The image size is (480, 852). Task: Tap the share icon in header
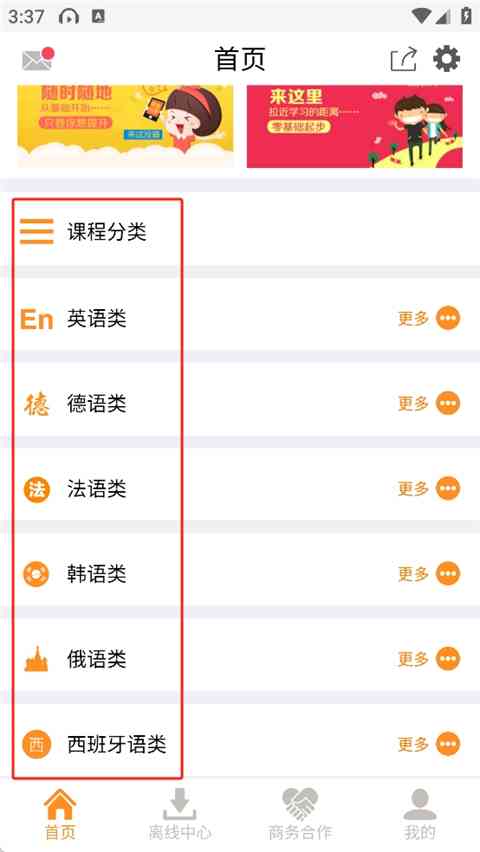pyautogui.click(x=404, y=59)
